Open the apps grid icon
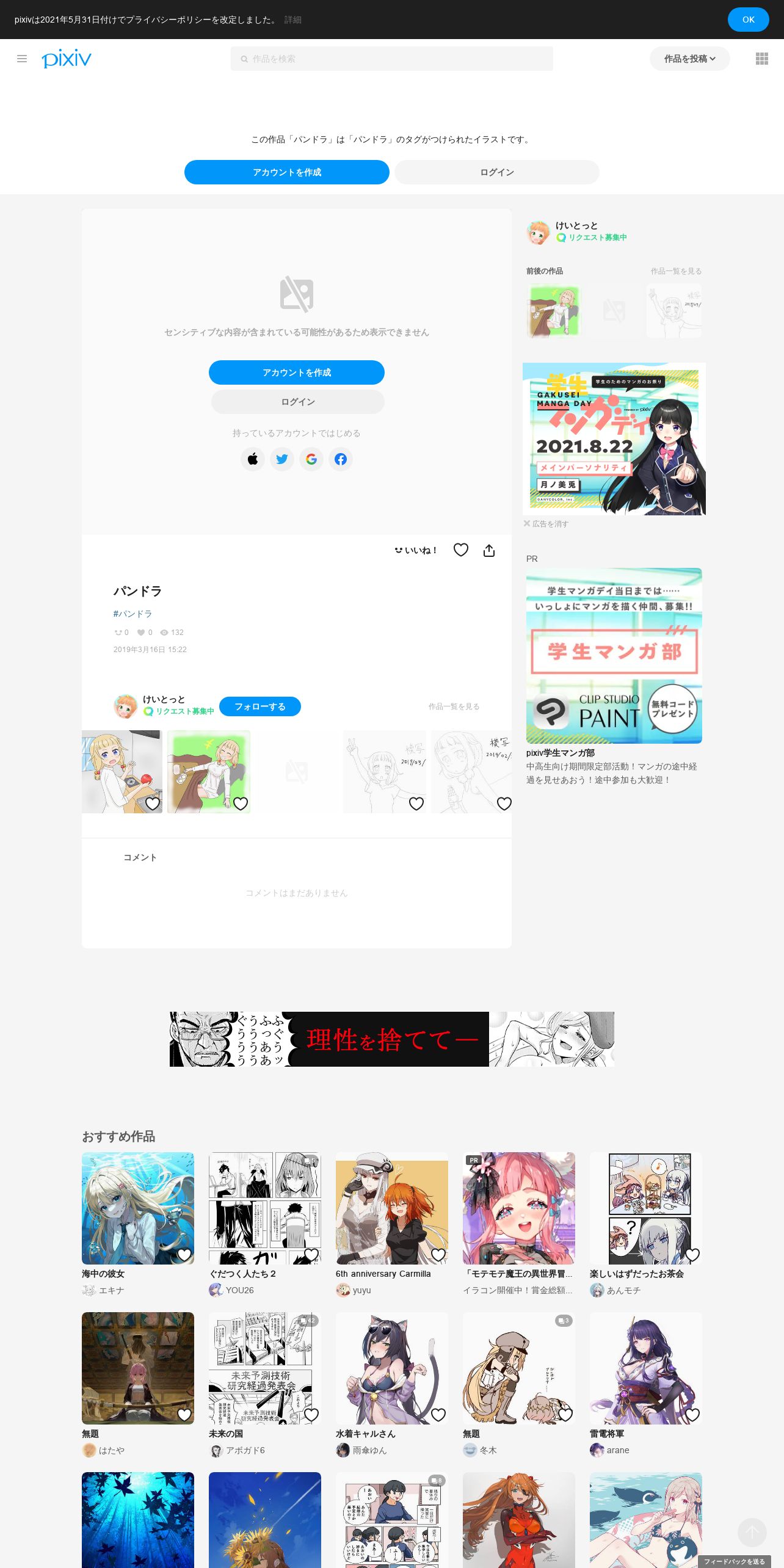The image size is (784, 1568). point(761,59)
